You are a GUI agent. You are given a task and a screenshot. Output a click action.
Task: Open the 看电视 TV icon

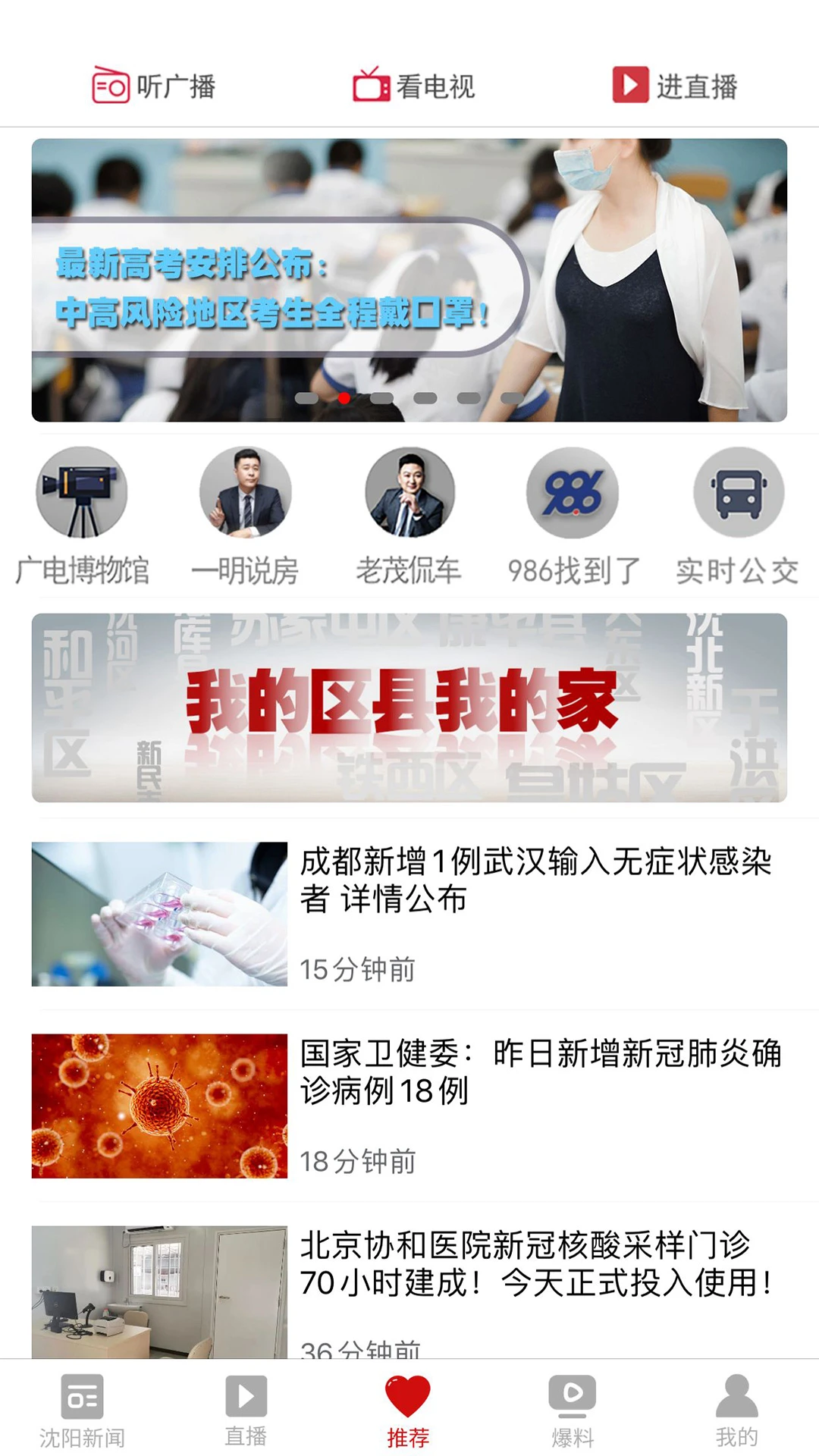(x=415, y=86)
